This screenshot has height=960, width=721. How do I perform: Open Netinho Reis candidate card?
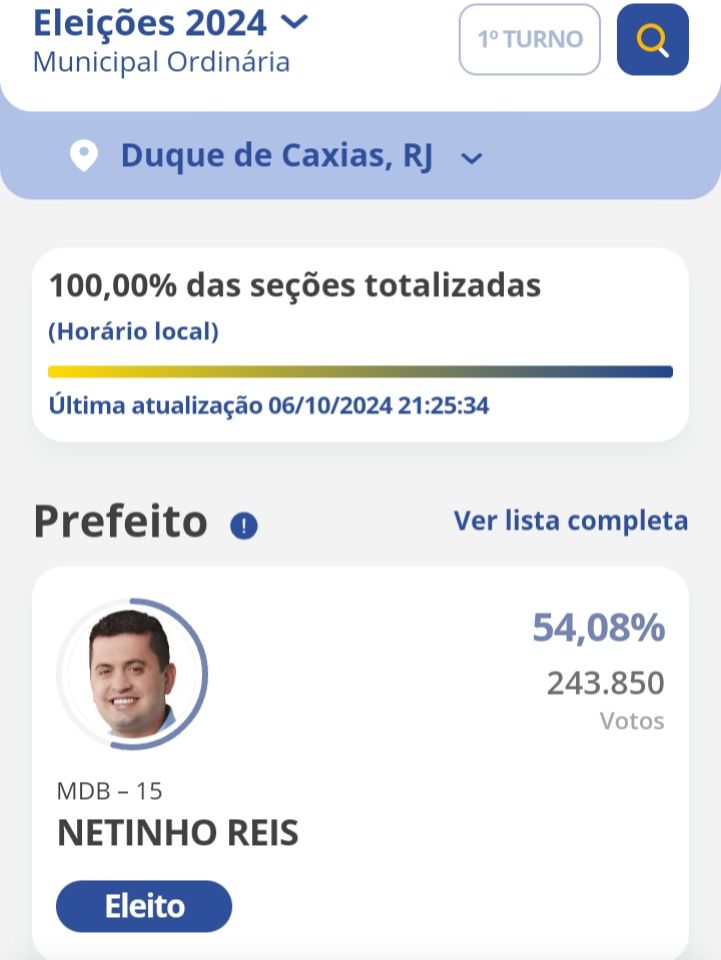[x=360, y=760]
